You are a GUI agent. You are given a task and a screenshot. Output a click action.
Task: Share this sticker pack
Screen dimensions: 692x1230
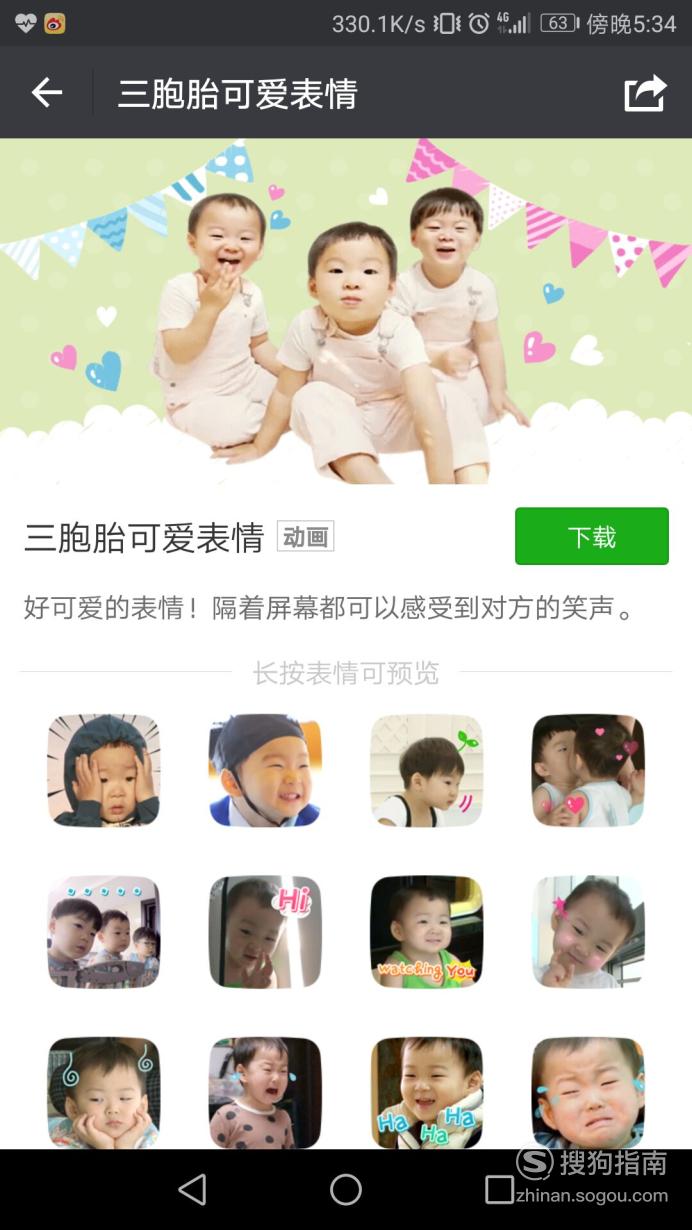pos(645,94)
